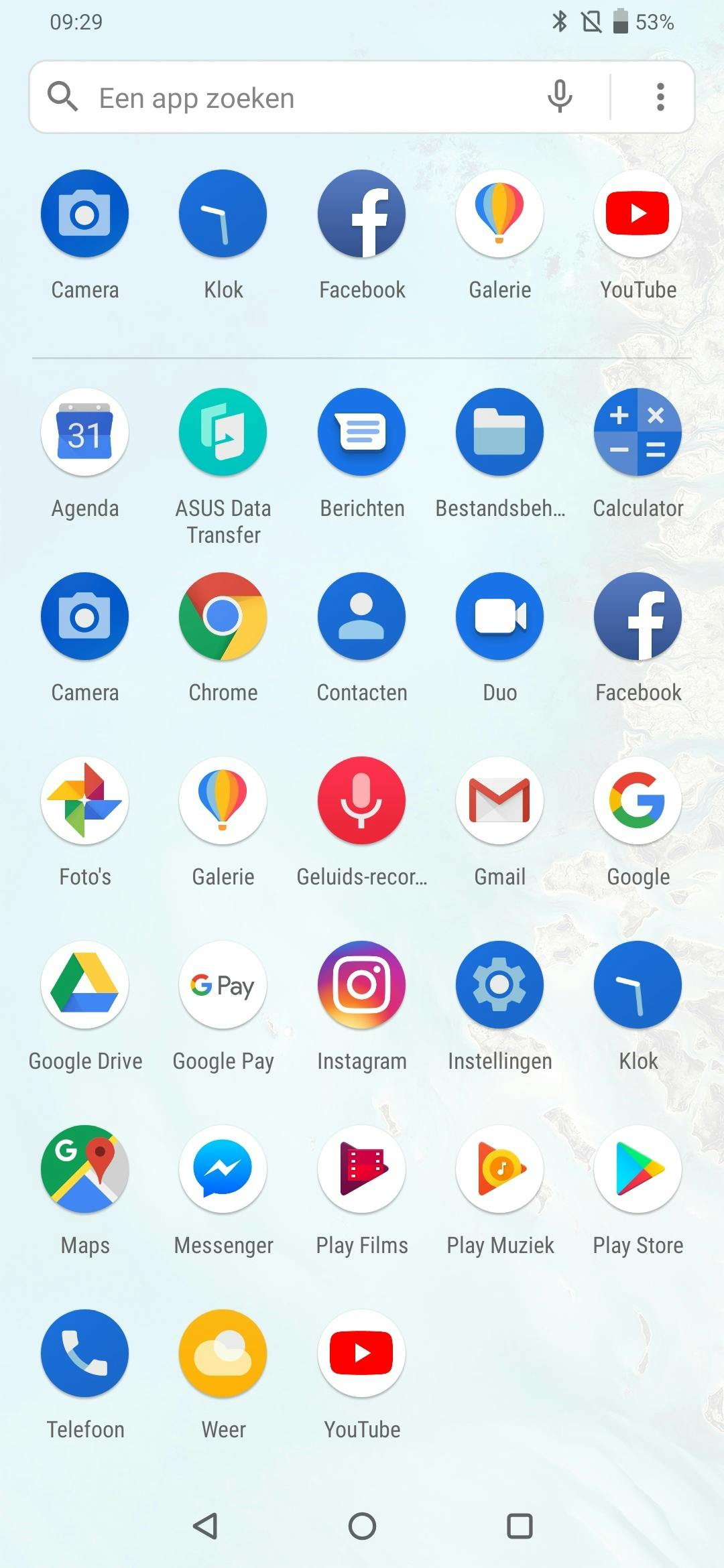Open the three-dot overflow menu

[x=660, y=96]
